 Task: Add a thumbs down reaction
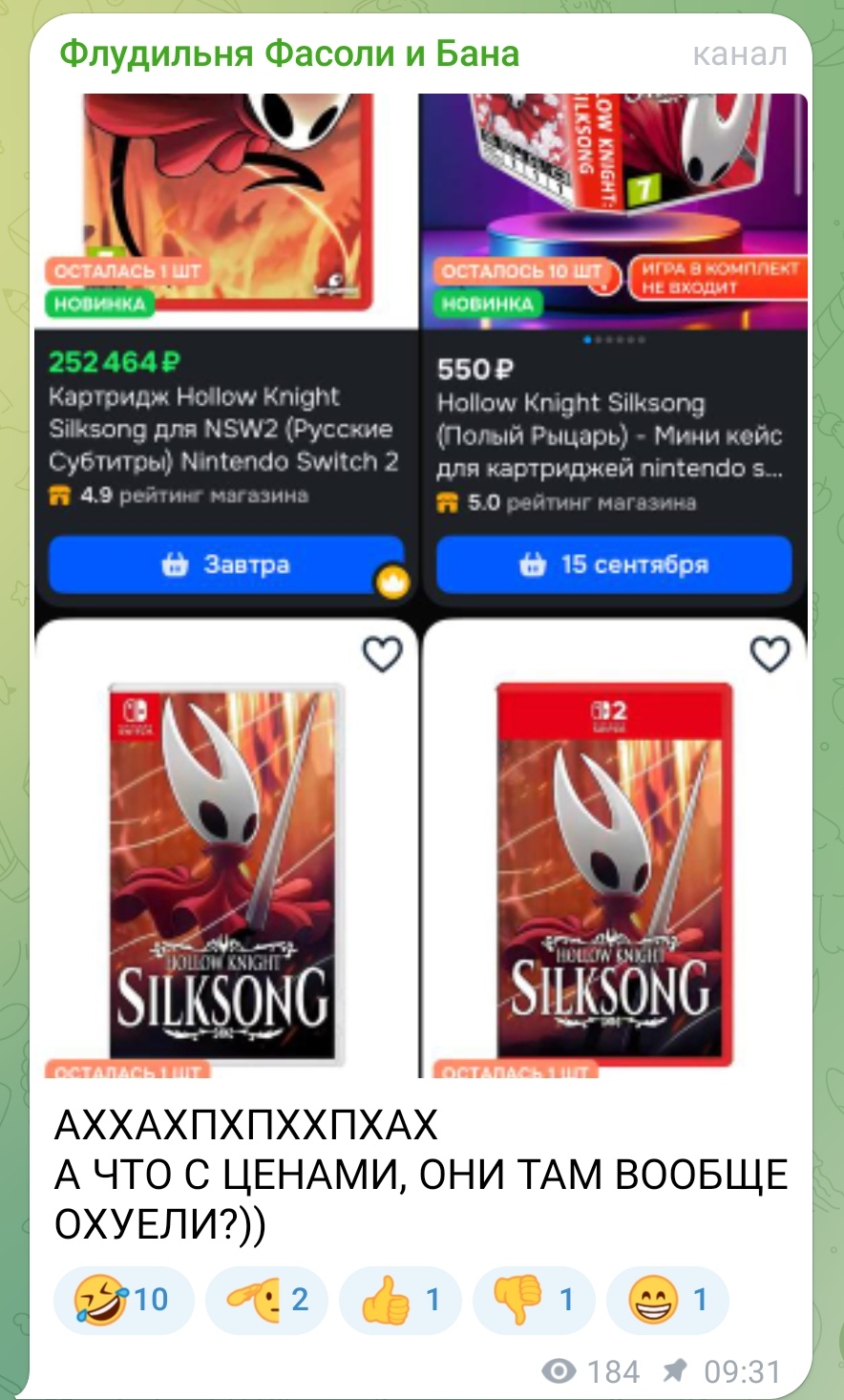[x=534, y=1300]
